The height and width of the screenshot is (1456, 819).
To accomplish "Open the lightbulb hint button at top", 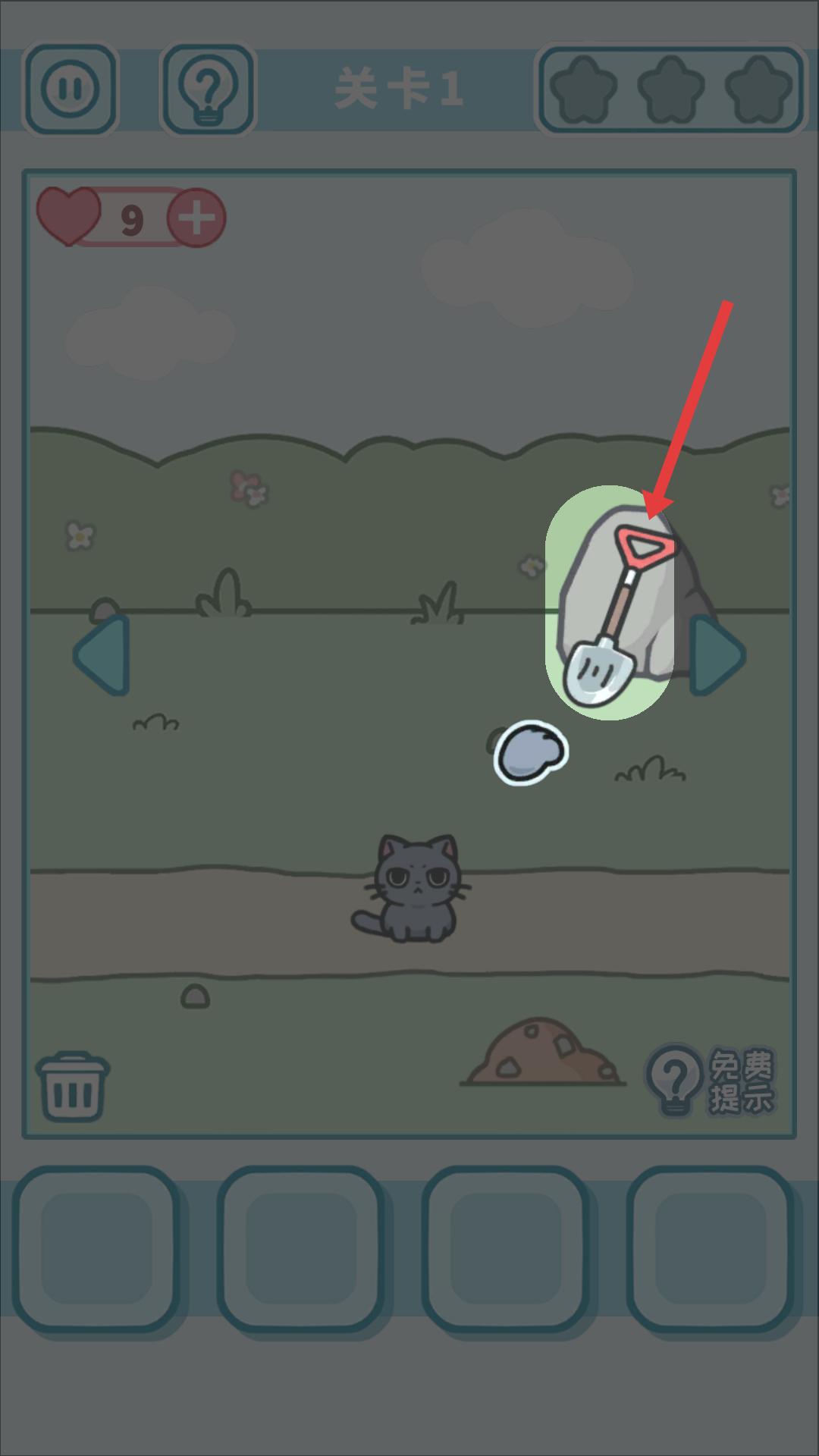I will click(208, 89).
